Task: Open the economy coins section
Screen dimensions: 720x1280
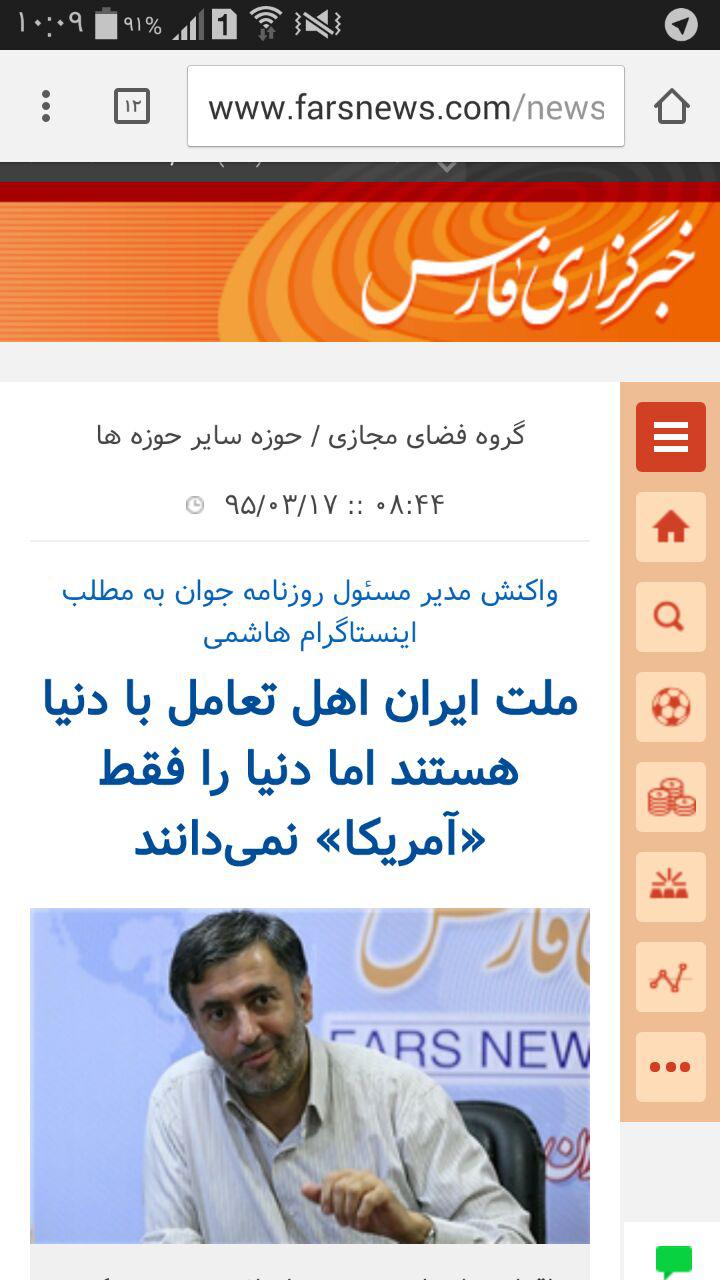Action: pyautogui.click(x=671, y=797)
